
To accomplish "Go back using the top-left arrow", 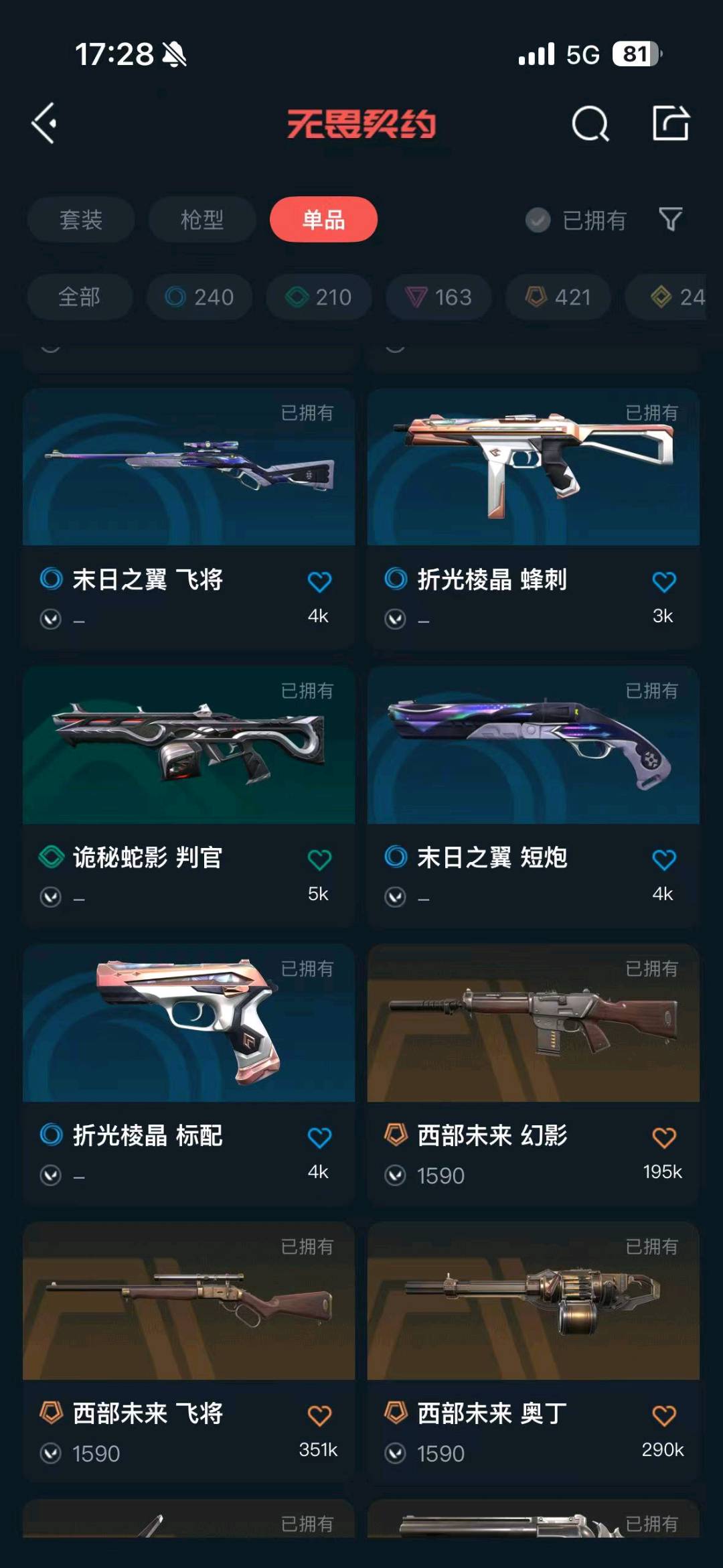I will tap(44, 123).
